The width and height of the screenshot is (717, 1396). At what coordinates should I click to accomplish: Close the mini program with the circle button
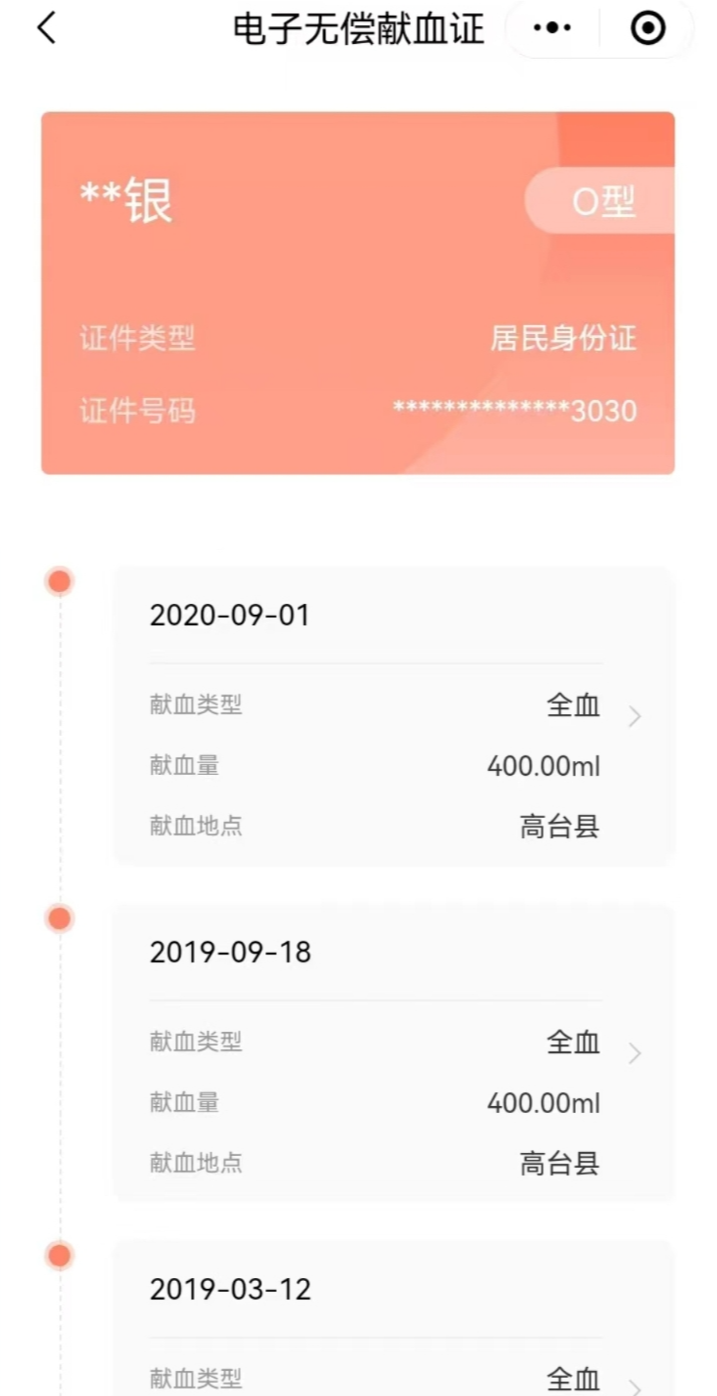648,29
